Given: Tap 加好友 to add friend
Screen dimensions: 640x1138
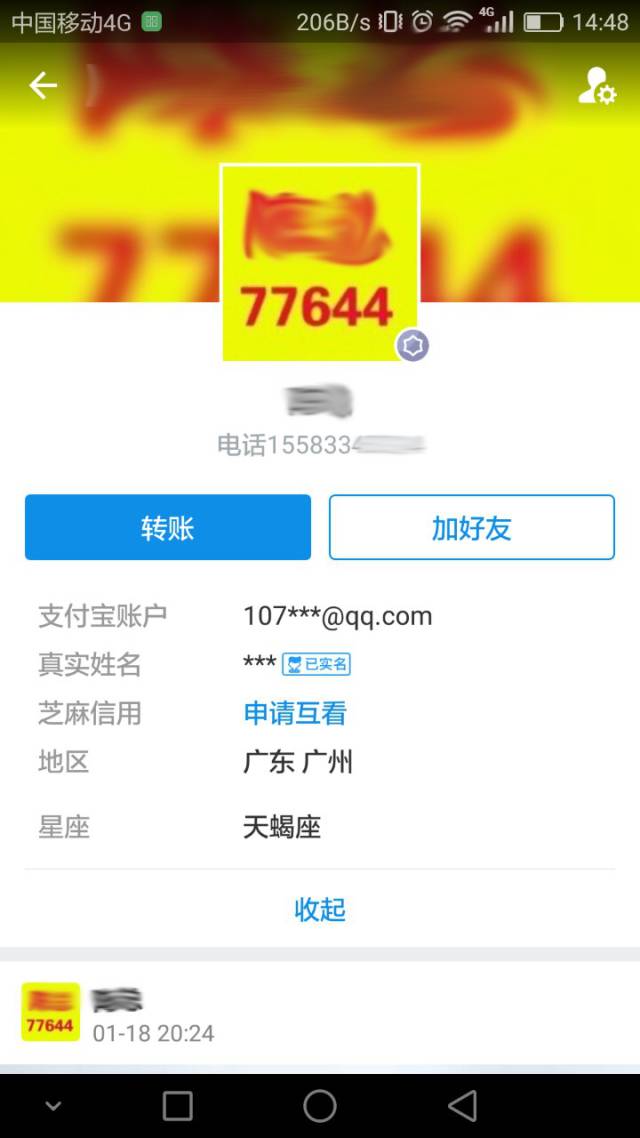Looking at the screenshot, I should tap(471, 527).
